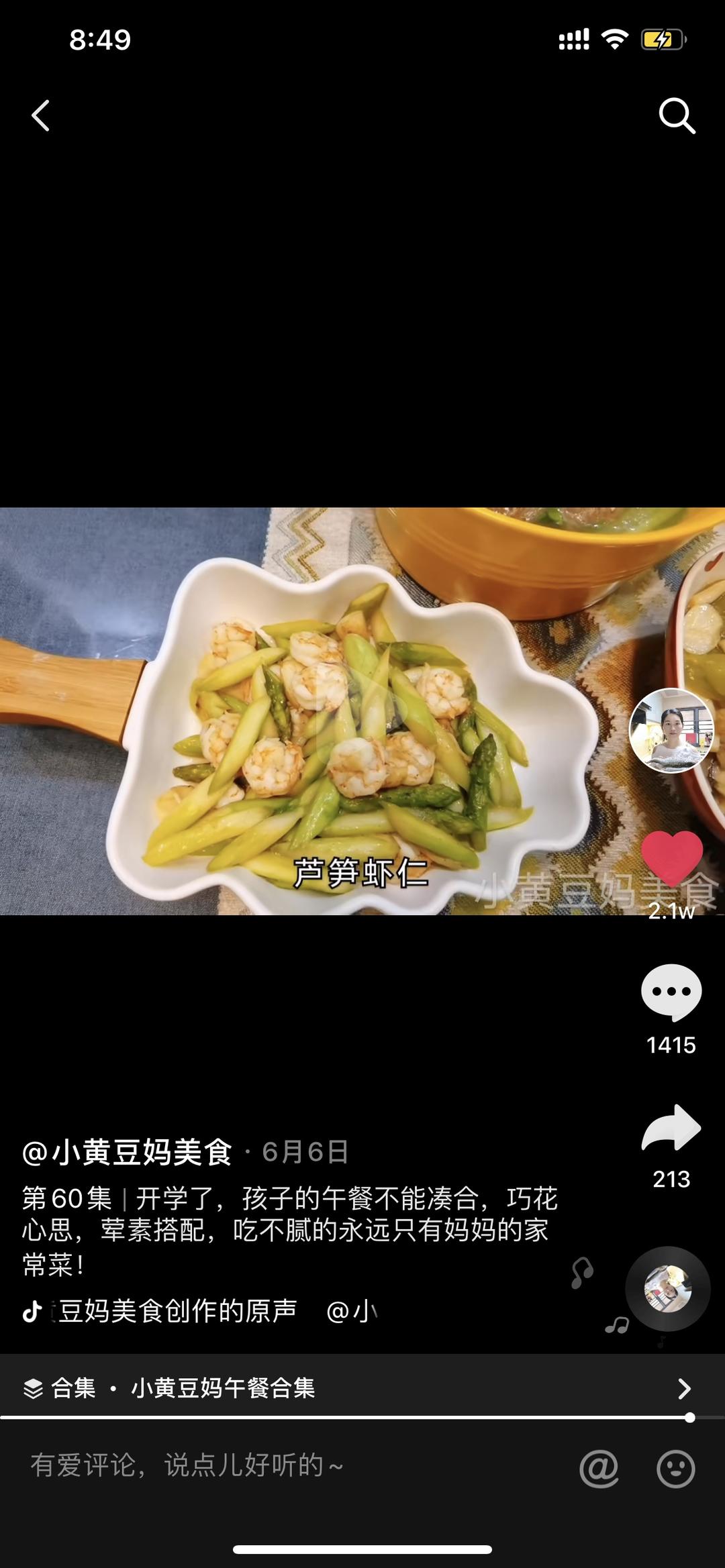Share this video via arrow icon
This screenshot has width=725, height=1568.
(x=671, y=1129)
